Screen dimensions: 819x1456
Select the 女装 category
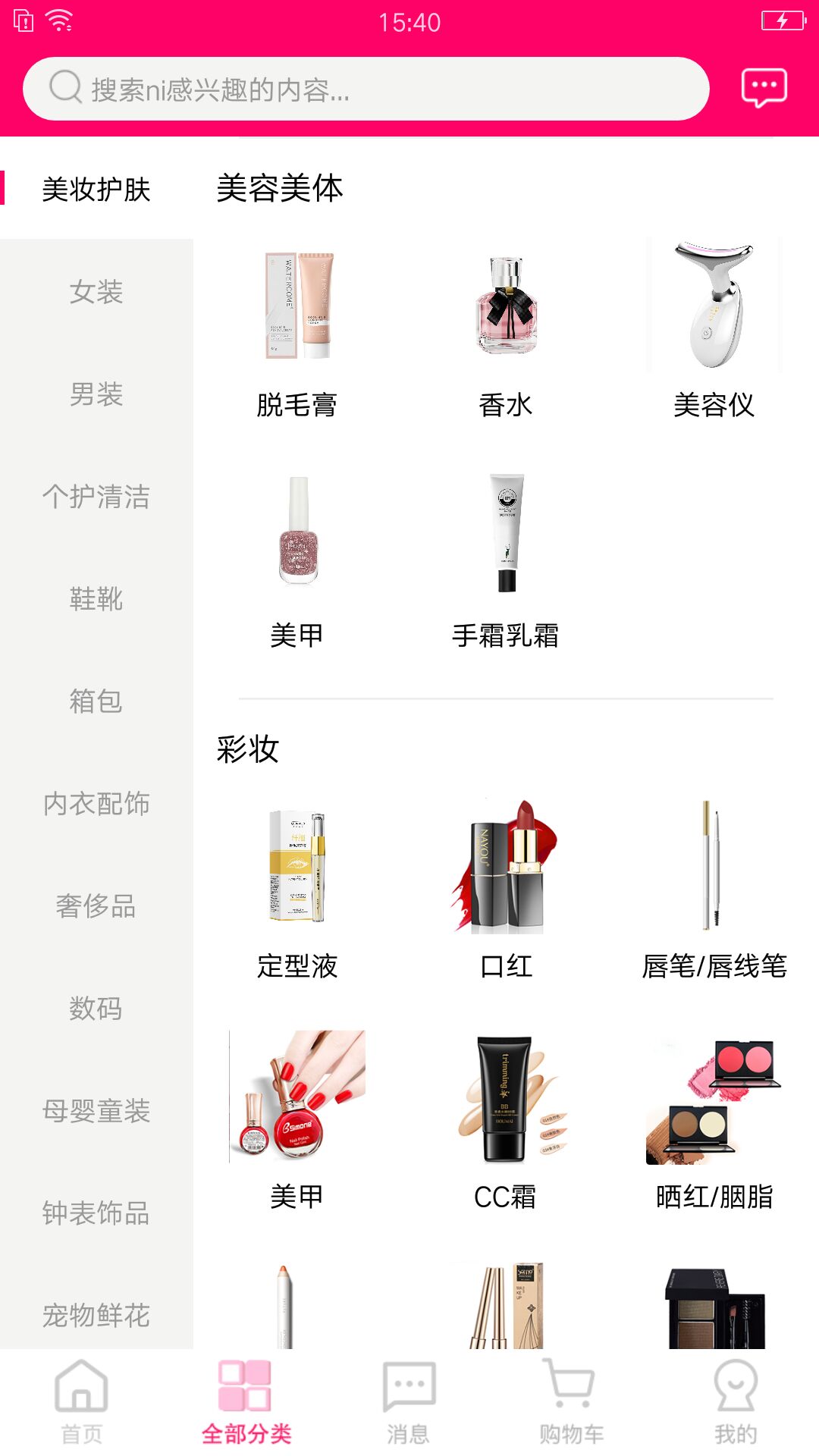[x=96, y=292]
